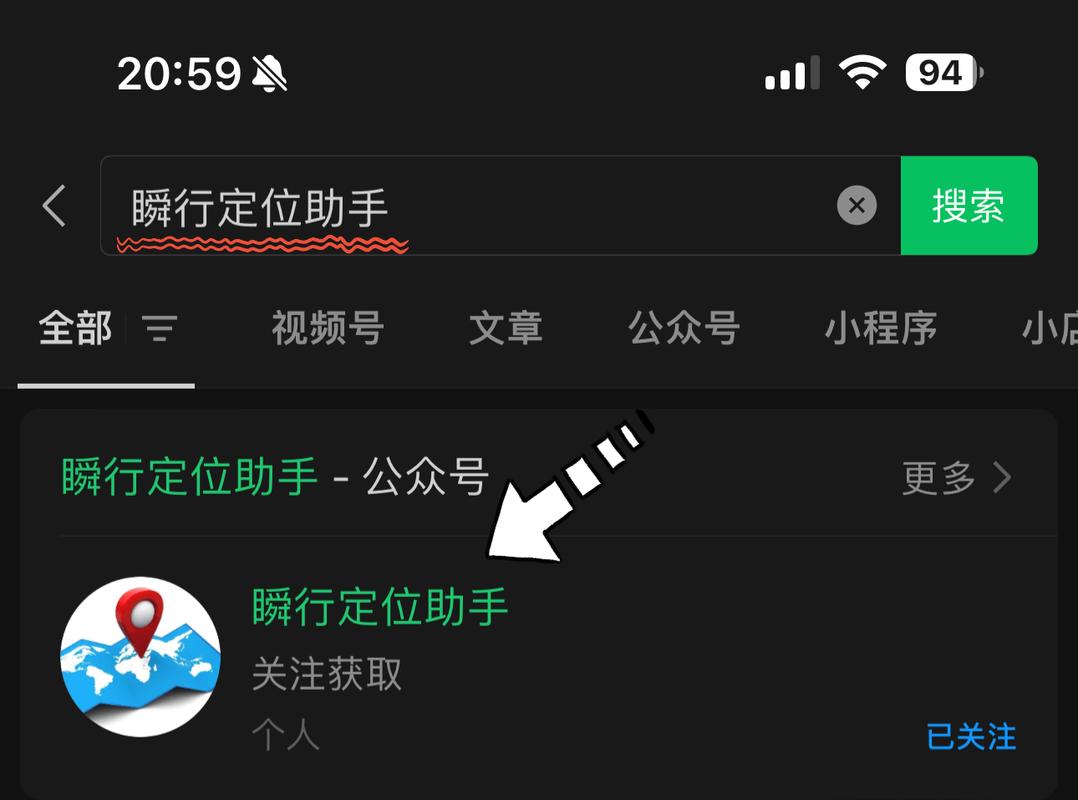Switch to the 文章 tab

(x=506, y=328)
